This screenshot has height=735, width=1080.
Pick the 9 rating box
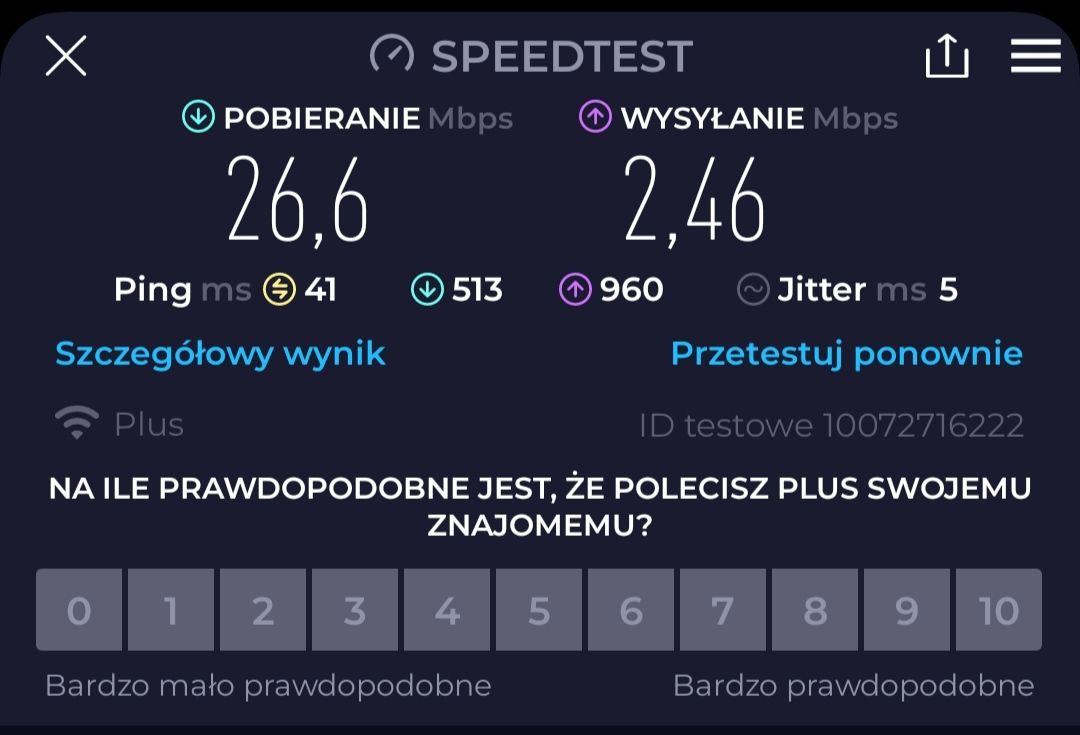click(906, 610)
